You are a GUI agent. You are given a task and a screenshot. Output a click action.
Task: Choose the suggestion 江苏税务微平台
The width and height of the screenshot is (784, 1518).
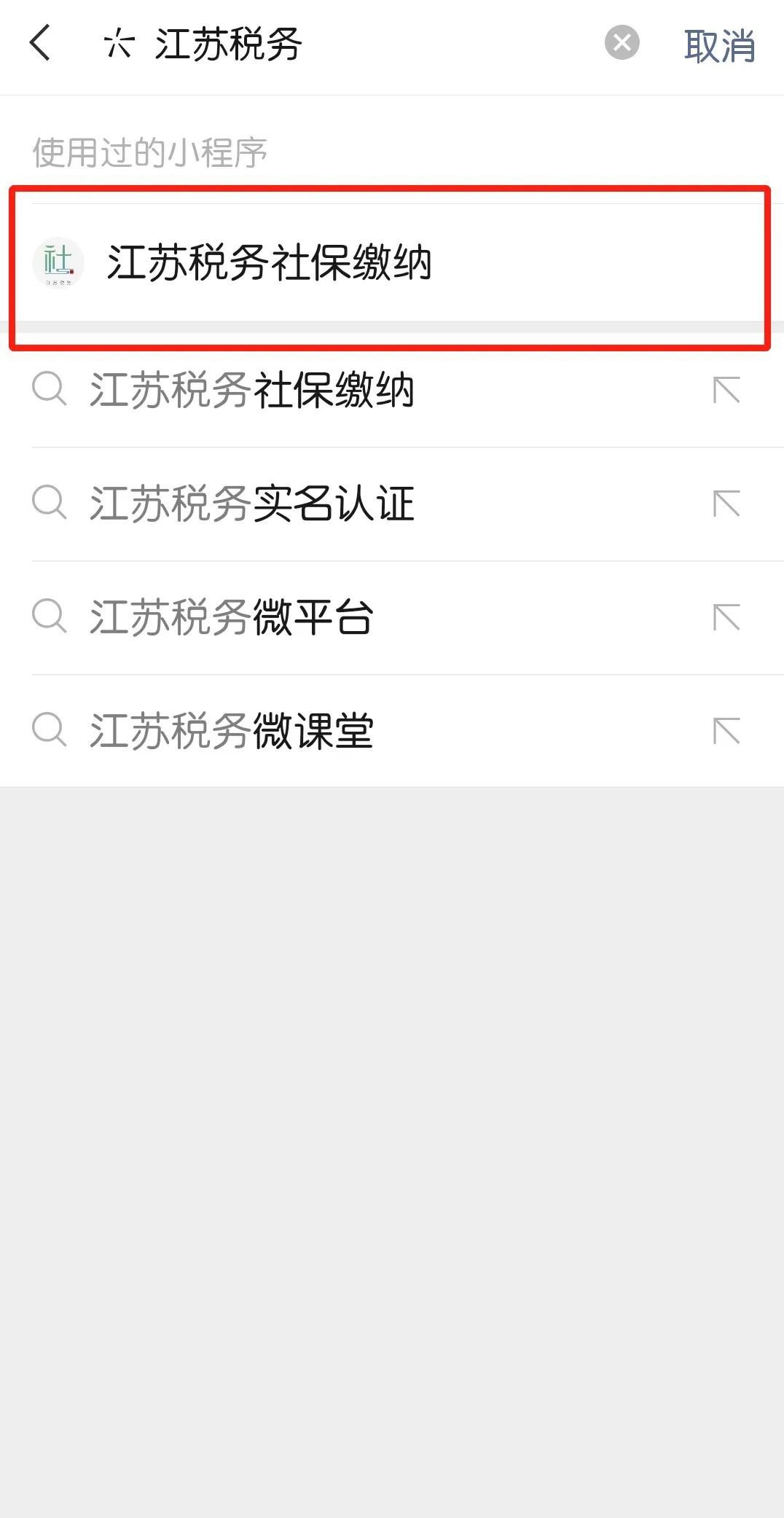pyautogui.click(x=232, y=617)
